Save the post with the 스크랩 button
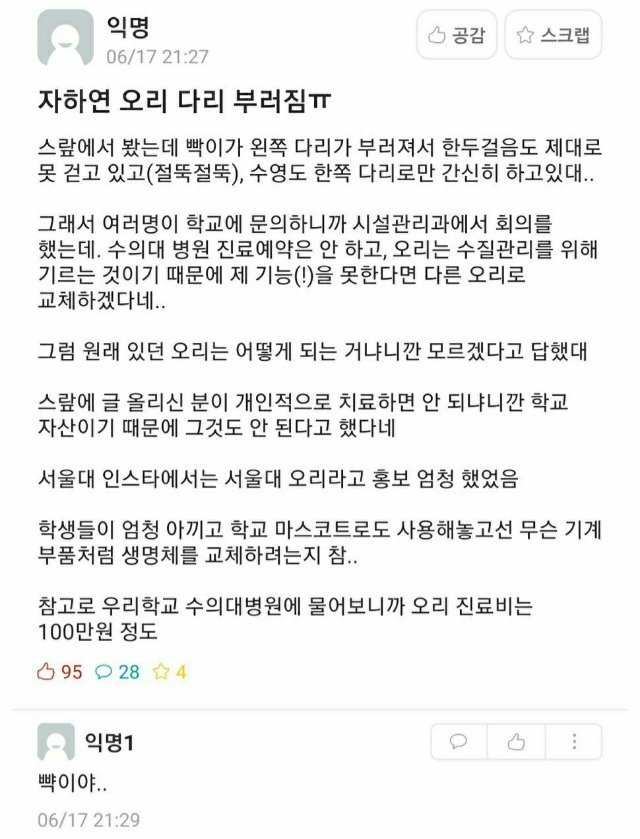 point(553,36)
